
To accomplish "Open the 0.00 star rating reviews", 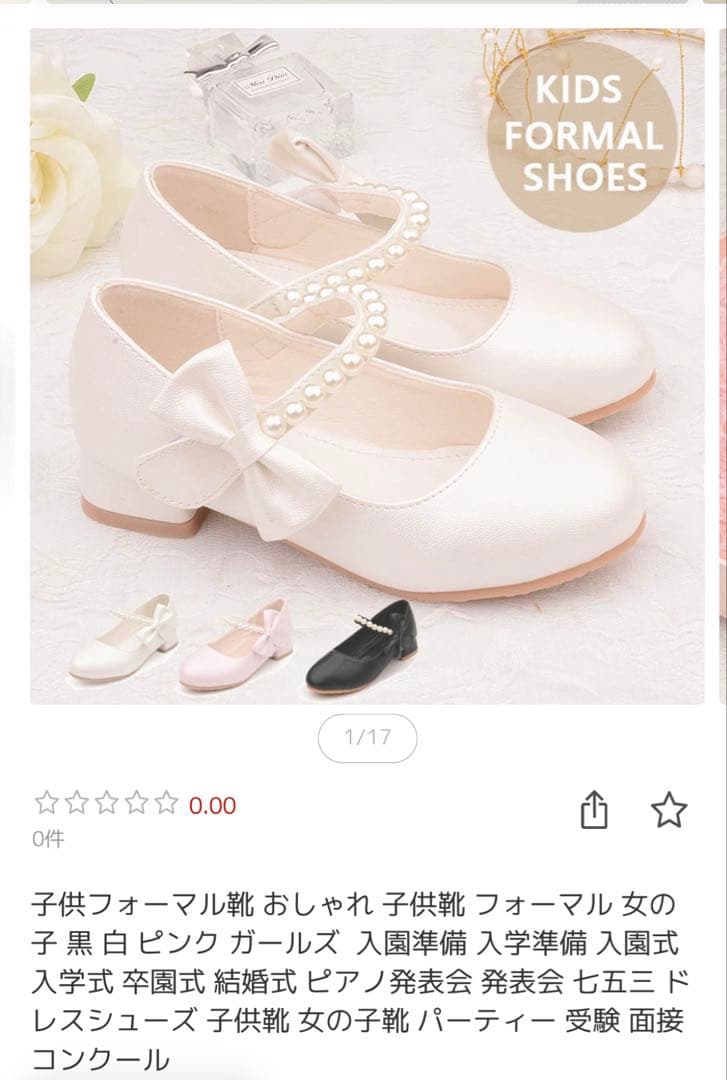I will click(x=135, y=804).
